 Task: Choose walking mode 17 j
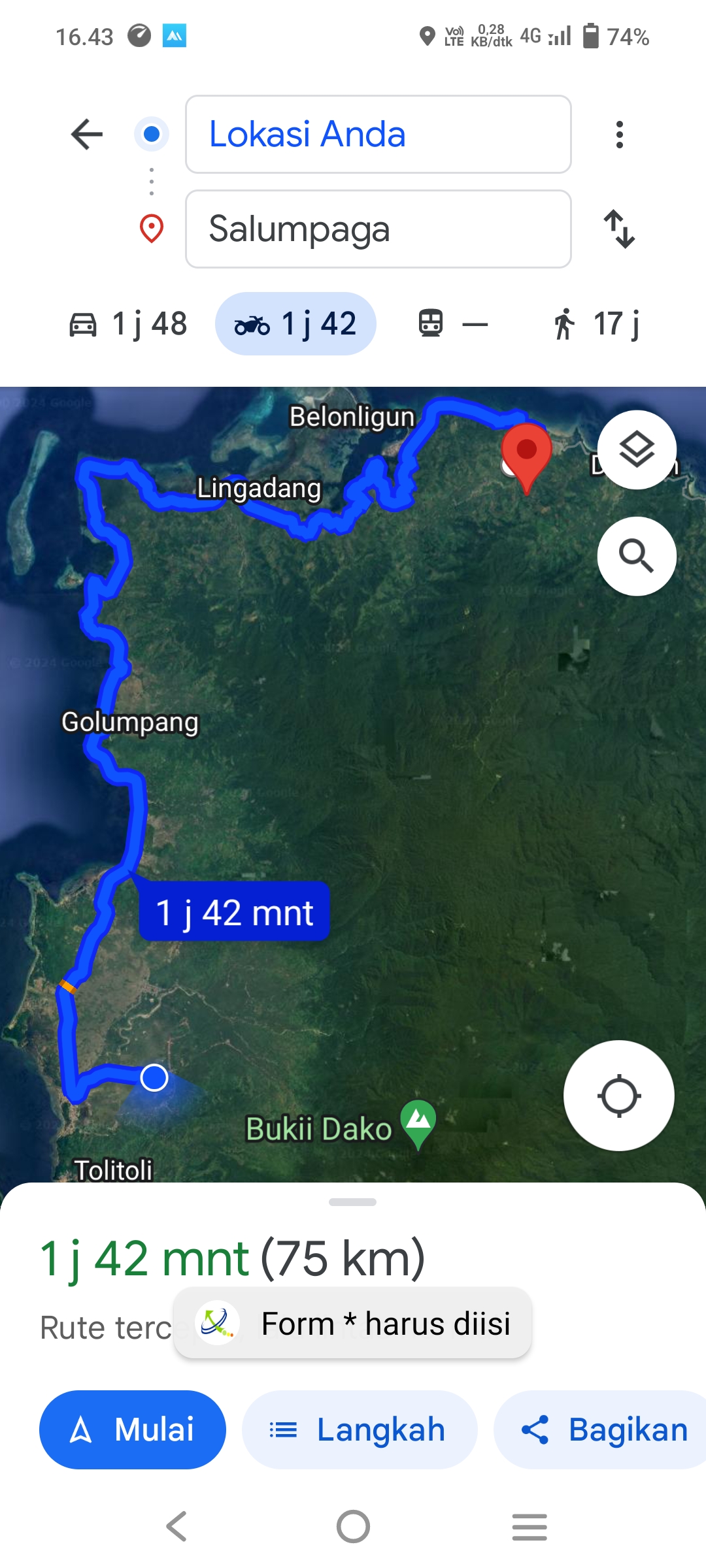click(596, 324)
